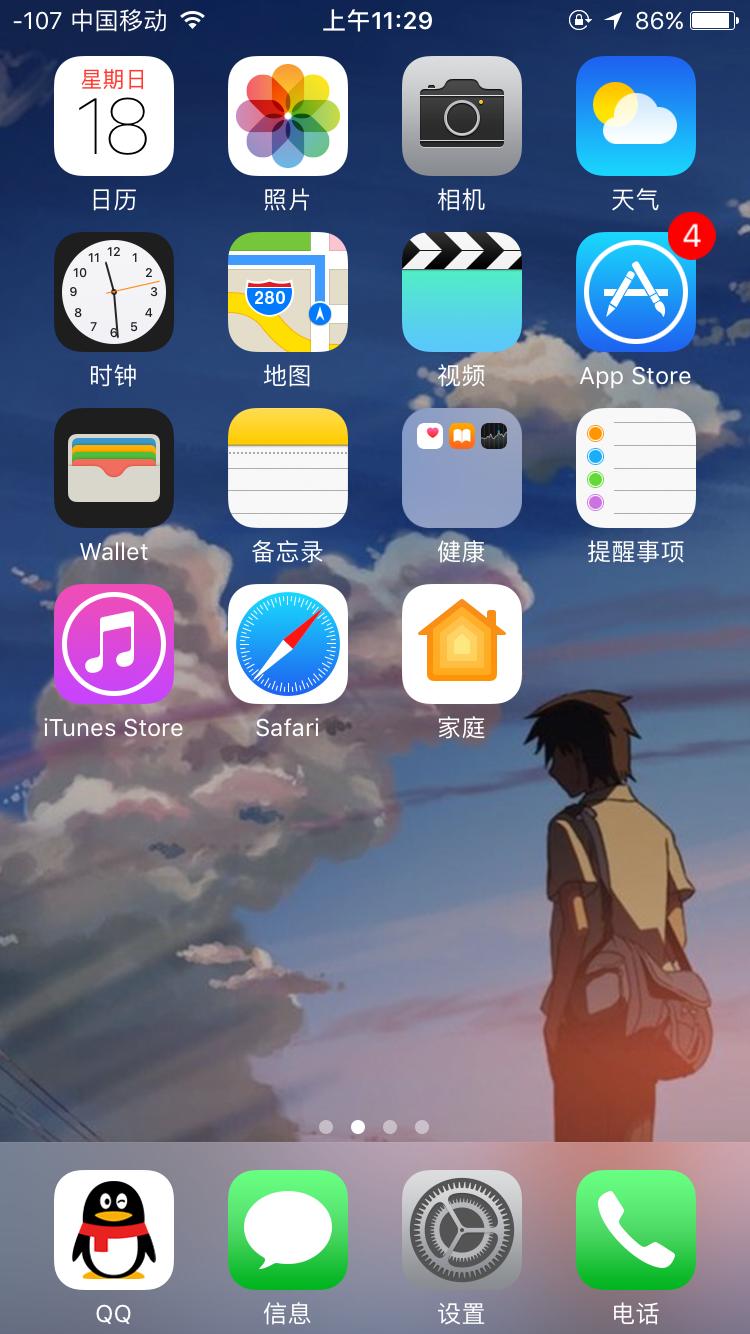The image size is (750, 1334).
Task: Launch the Notes app (备忘录)
Action: coord(287,468)
